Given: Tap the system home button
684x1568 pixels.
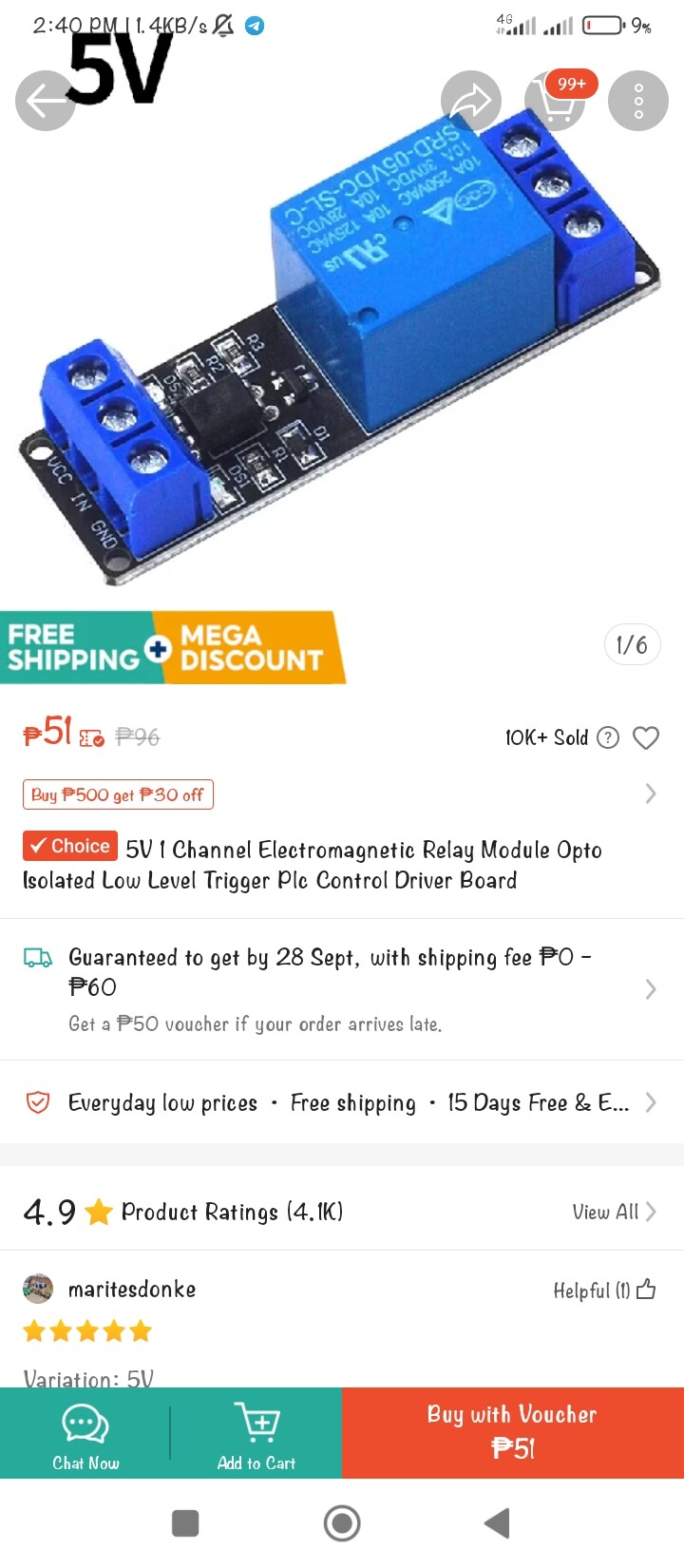Looking at the screenshot, I should pyautogui.click(x=342, y=1523).
